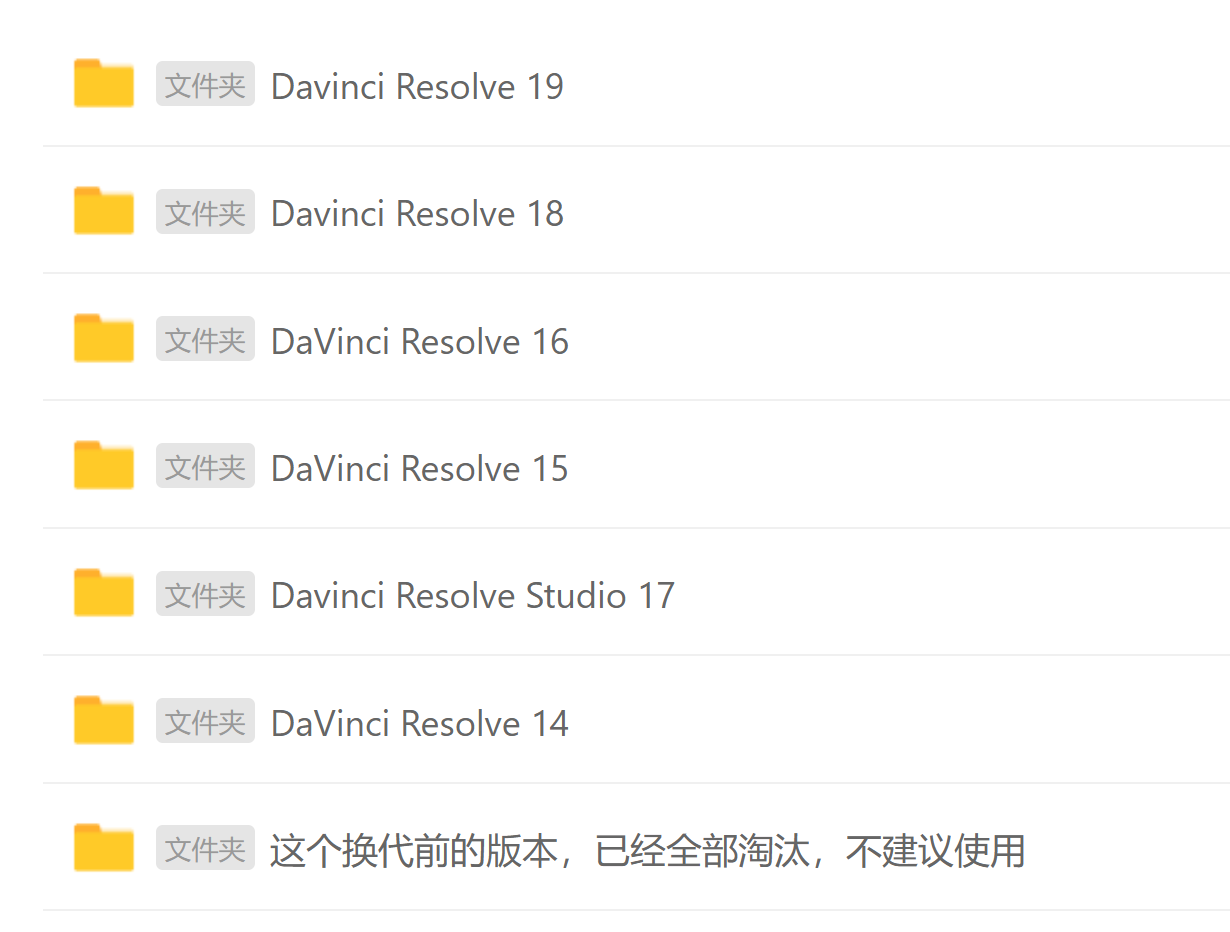Open the folder 这个换代前的版本
The height and width of the screenshot is (932, 1230).
[646, 851]
